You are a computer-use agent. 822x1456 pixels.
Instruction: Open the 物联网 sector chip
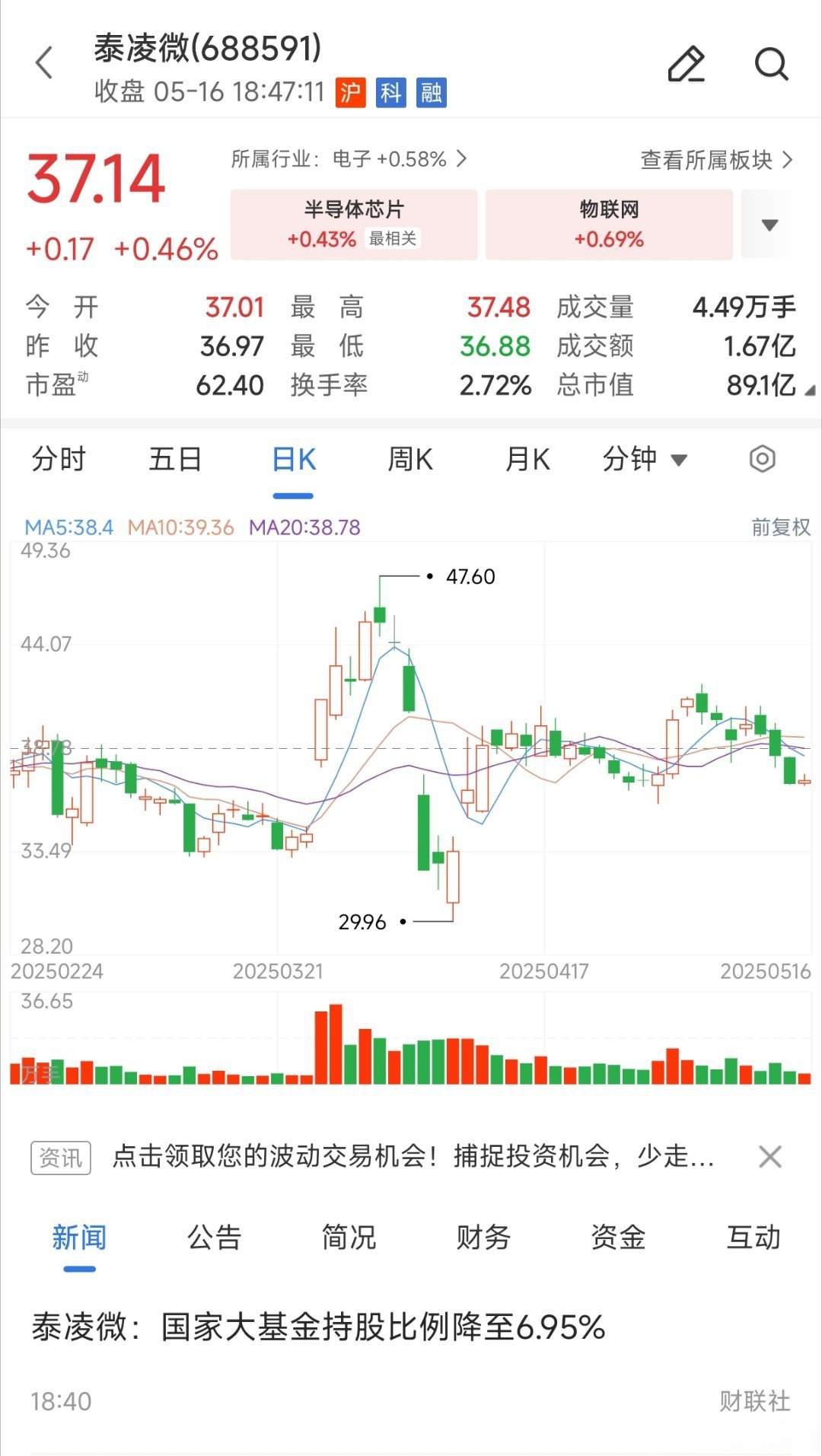pyautogui.click(x=609, y=225)
